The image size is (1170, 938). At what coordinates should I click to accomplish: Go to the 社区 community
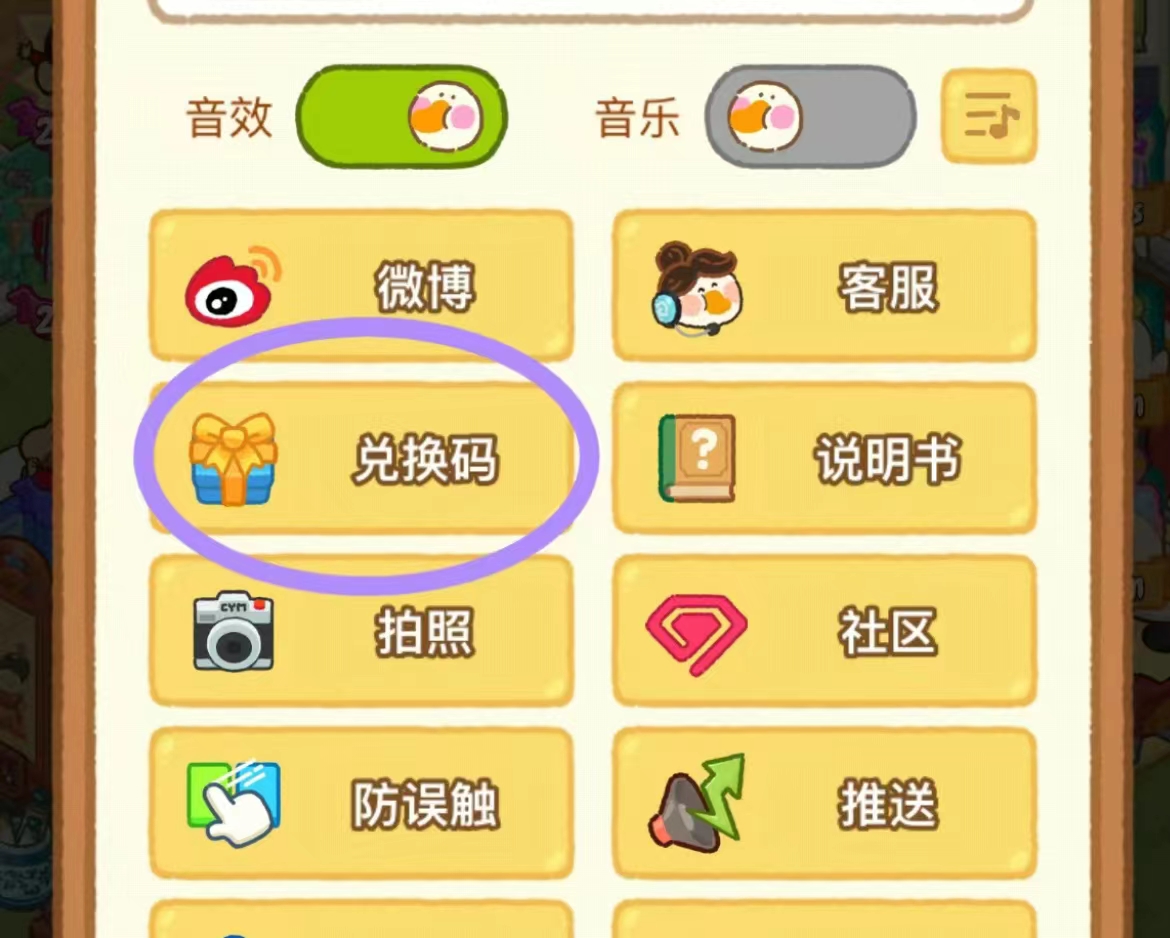pyautogui.click(x=824, y=632)
